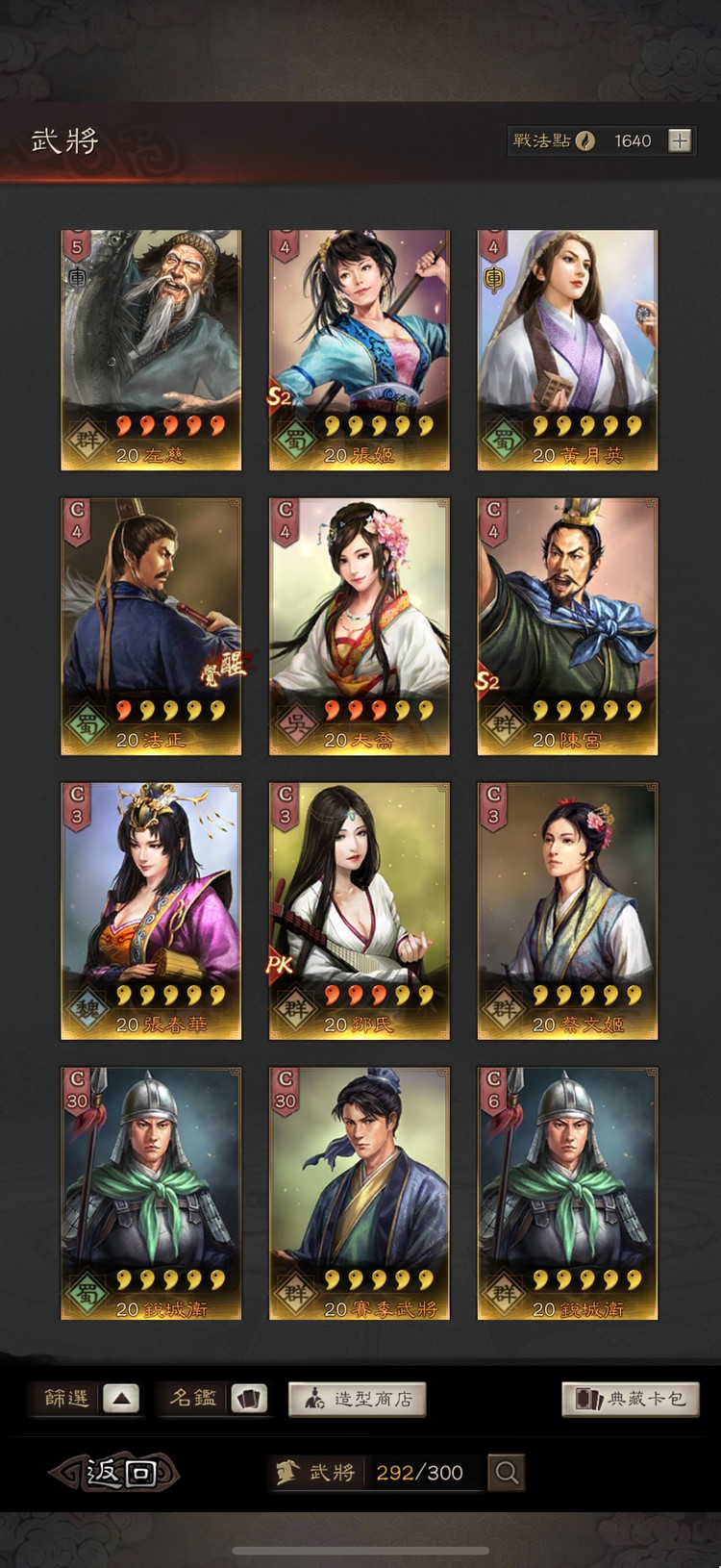Image resolution: width=721 pixels, height=1568 pixels.
Task: Select the 賽季武將 card
Action: [x=360, y=1193]
